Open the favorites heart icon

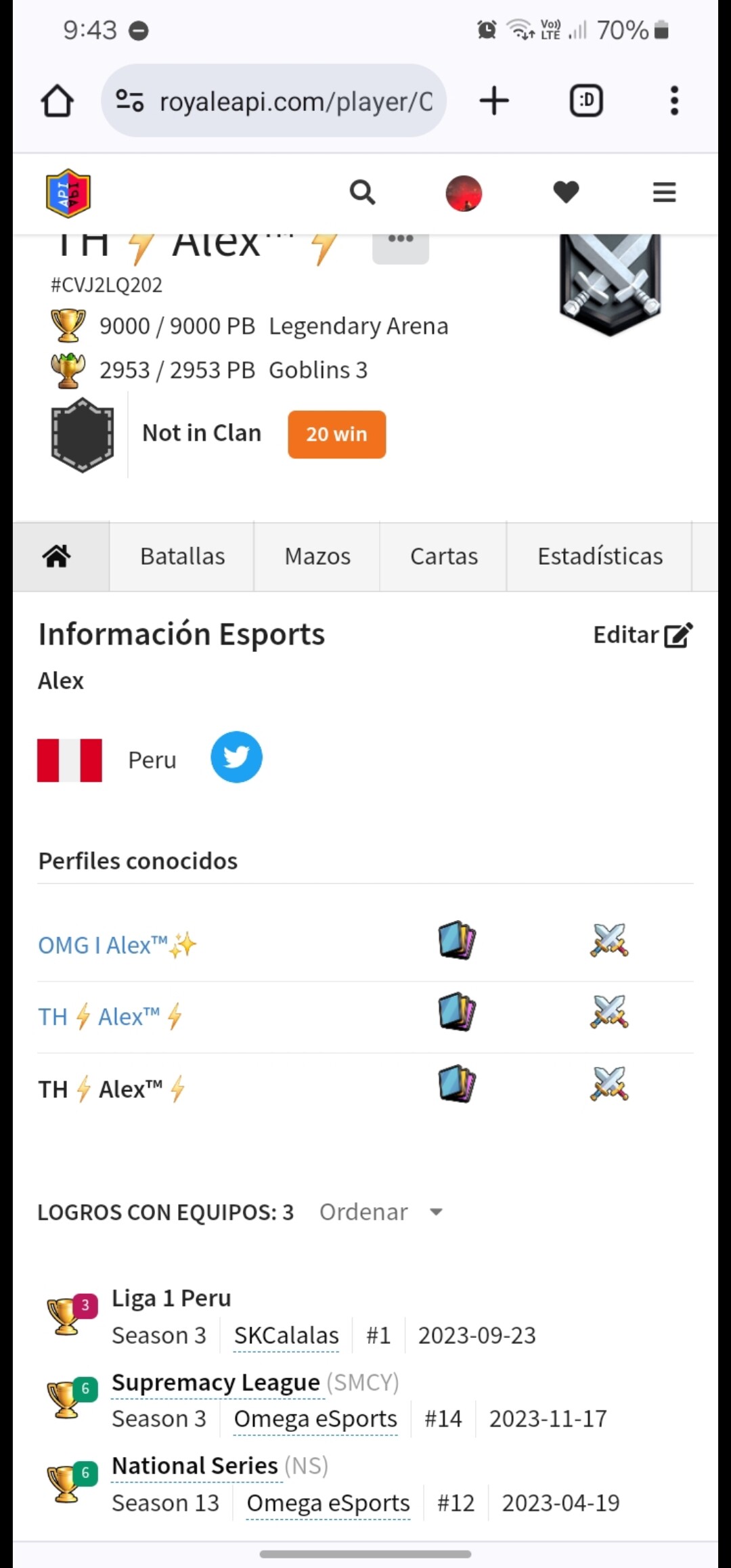566,192
